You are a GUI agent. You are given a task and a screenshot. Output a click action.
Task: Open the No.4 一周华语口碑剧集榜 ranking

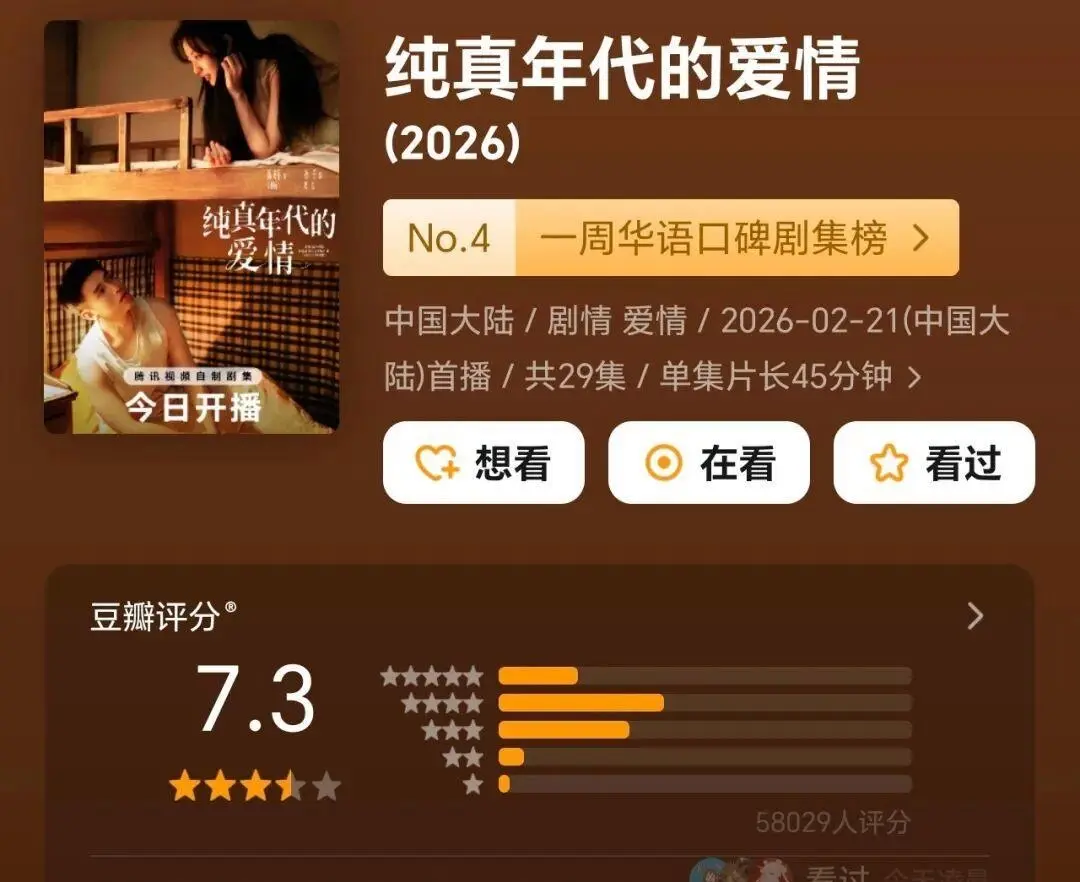pyautogui.click(x=670, y=238)
